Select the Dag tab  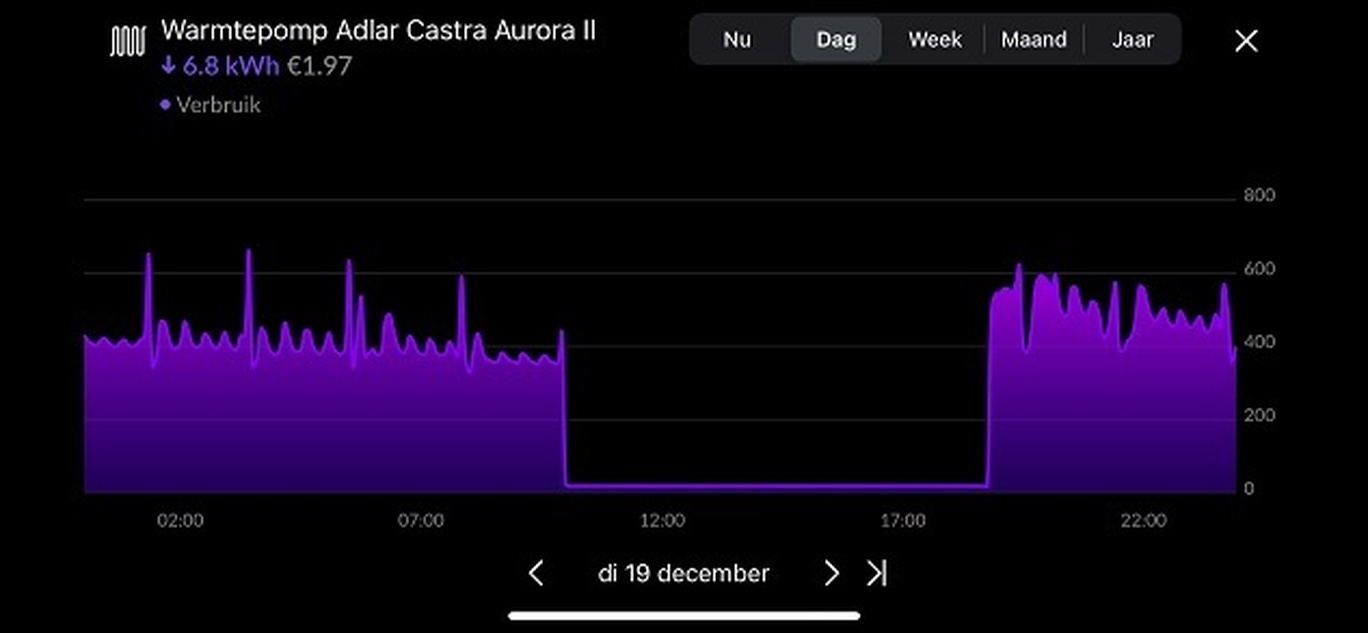836,40
